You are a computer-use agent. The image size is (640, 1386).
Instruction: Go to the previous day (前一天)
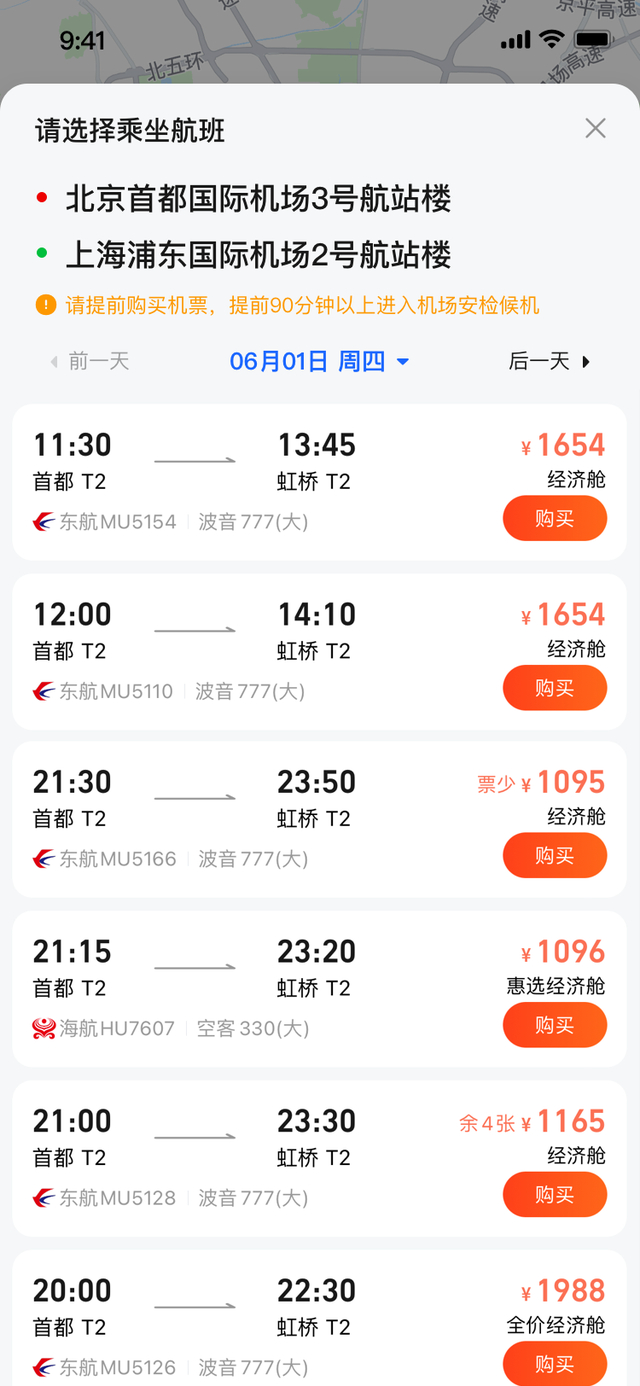(x=90, y=361)
